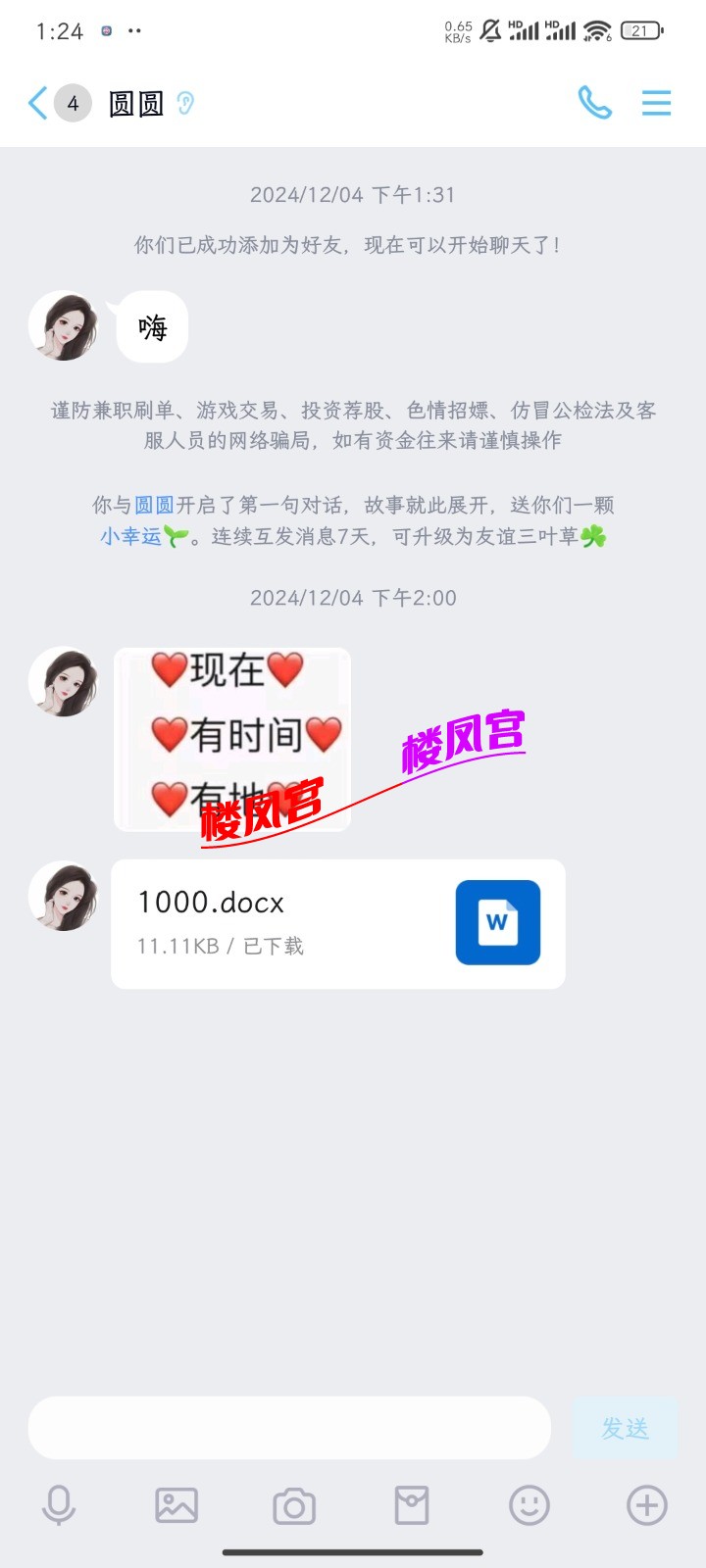
Task: Open 圆圆's avatar next to 嗨
Action: coord(64,326)
